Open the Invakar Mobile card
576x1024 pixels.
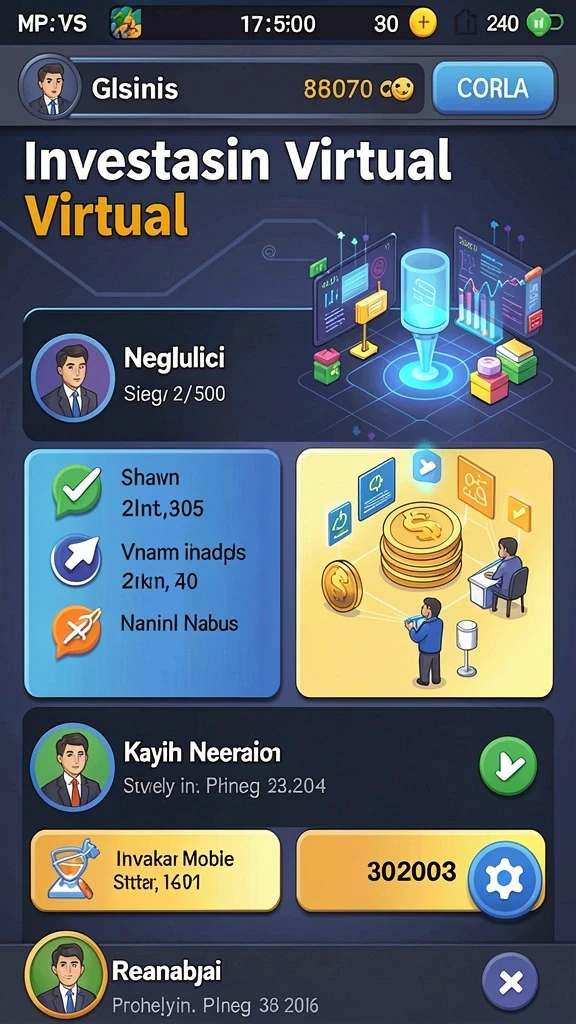point(155,870)
